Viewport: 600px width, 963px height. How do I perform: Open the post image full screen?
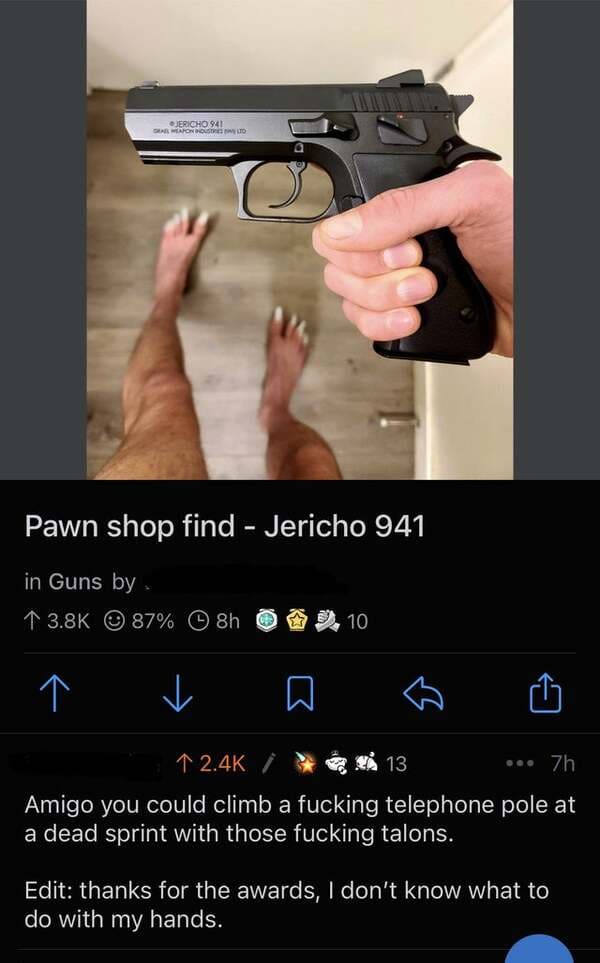tap(300, 240)
